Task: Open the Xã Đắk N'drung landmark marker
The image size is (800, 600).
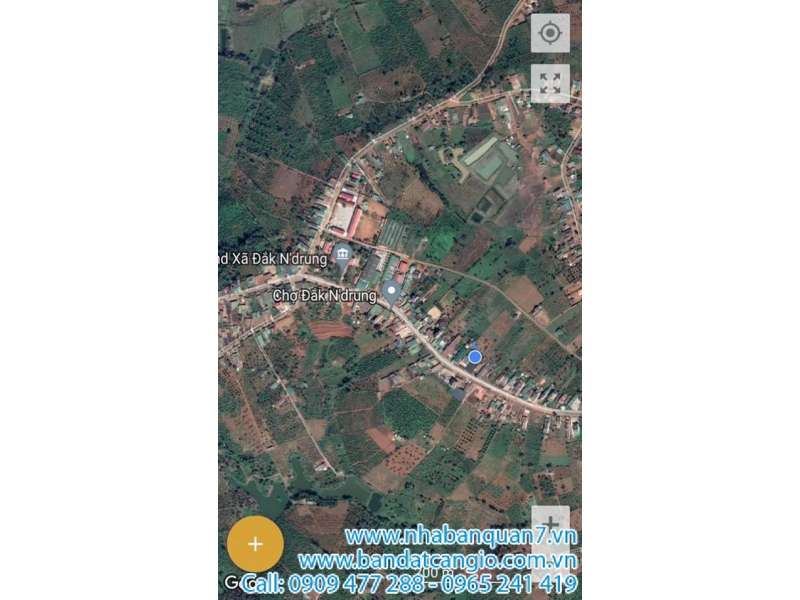Action: [x=343, y=253]
